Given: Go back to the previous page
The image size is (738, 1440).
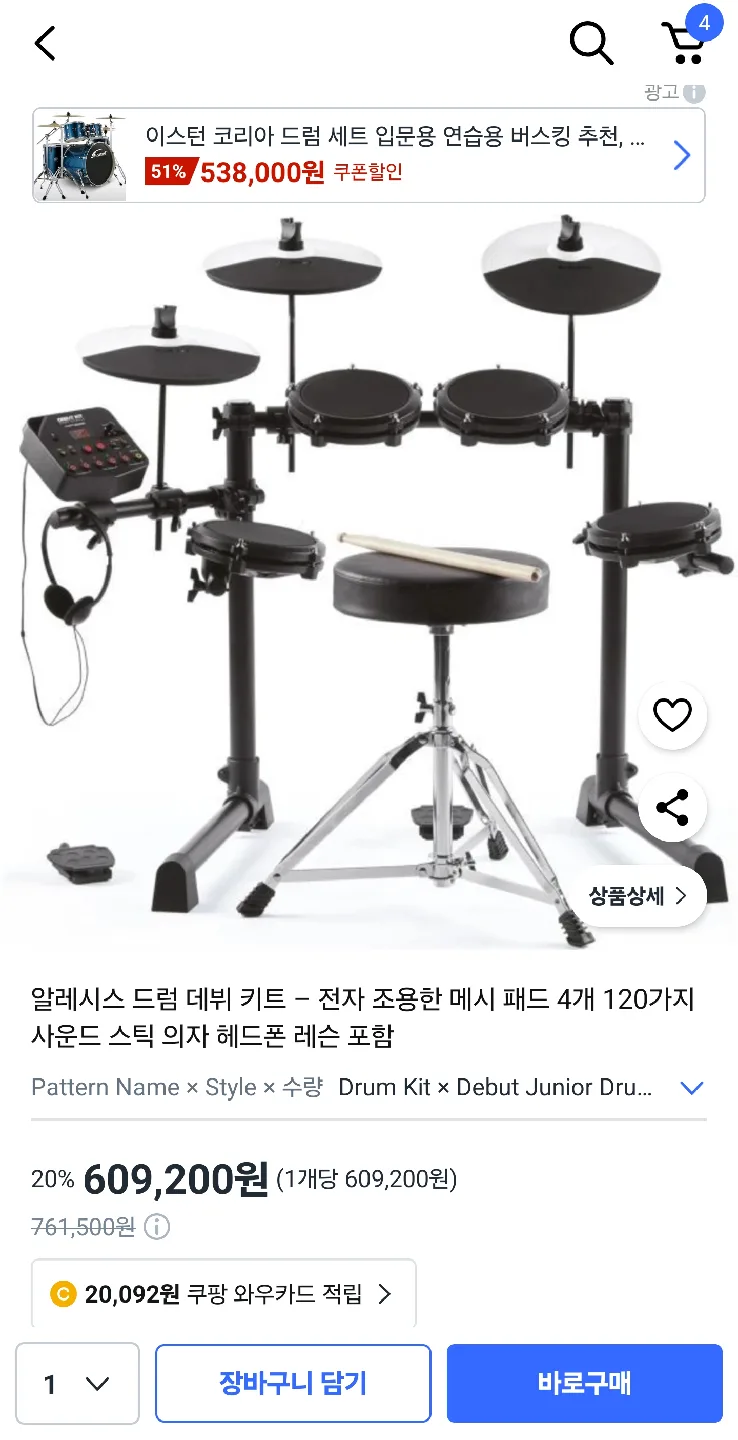Looking at the screenshot, I should [x=46, y=44].
